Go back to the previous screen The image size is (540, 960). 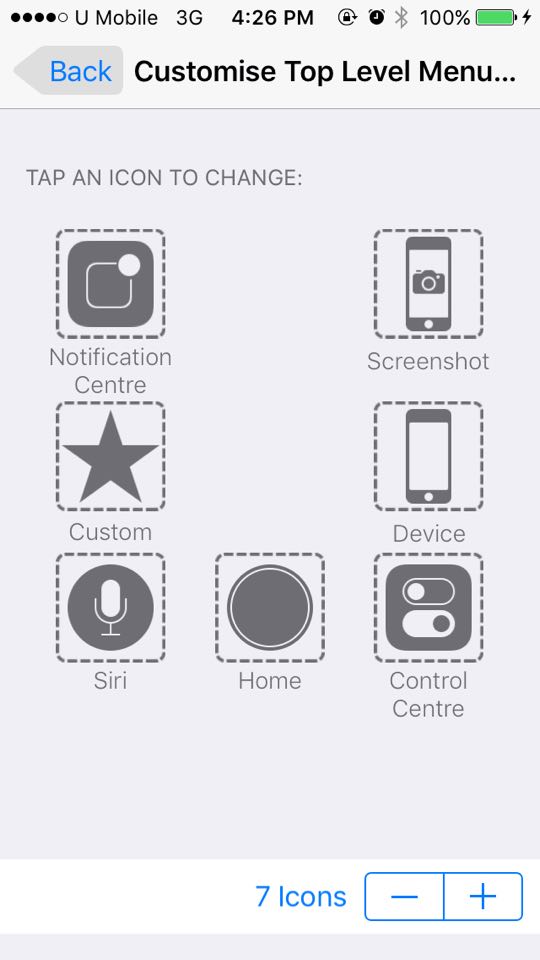coord(69,71)
